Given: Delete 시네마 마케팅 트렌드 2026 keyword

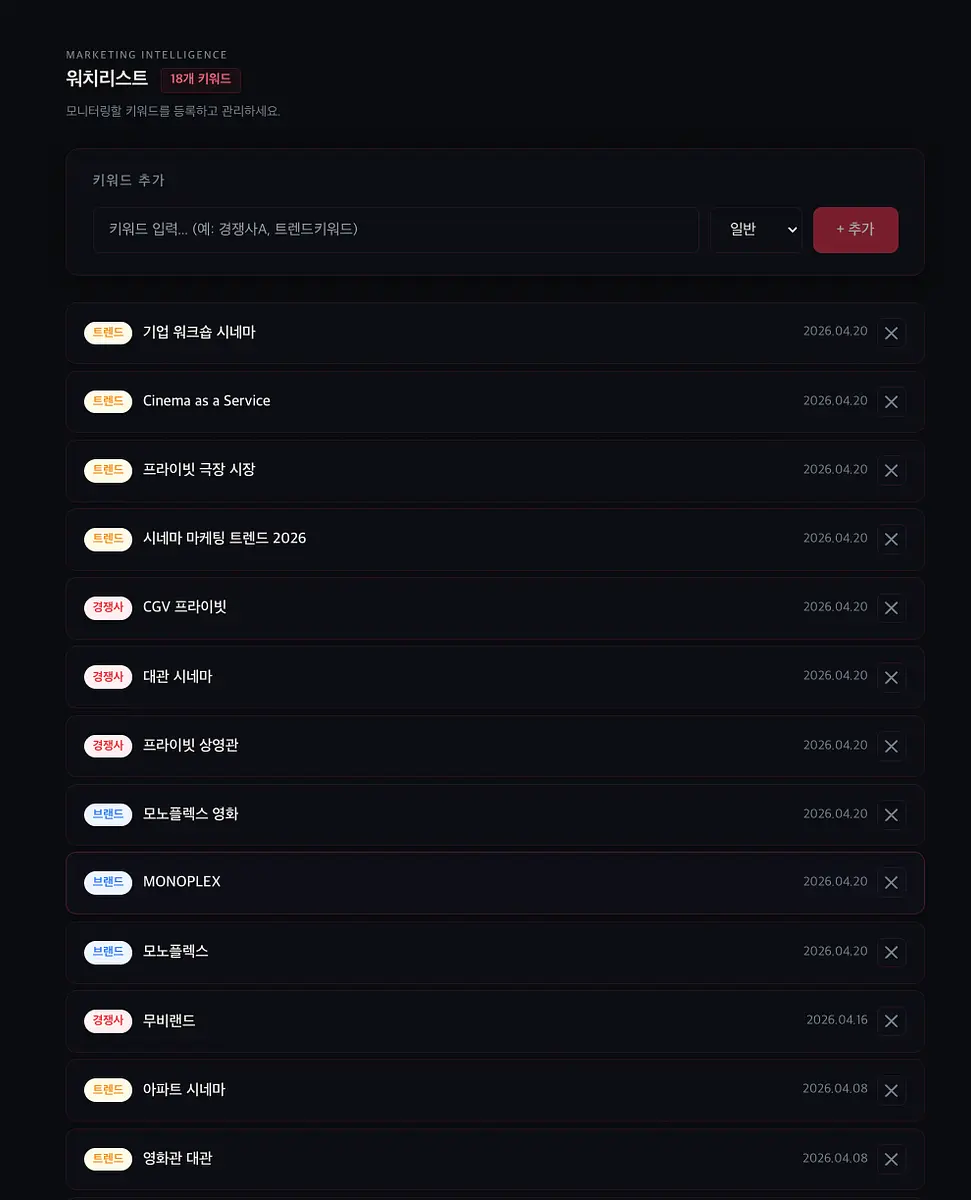Looking at the screenshot, I should pyautogui.click(x=891, y=539).
